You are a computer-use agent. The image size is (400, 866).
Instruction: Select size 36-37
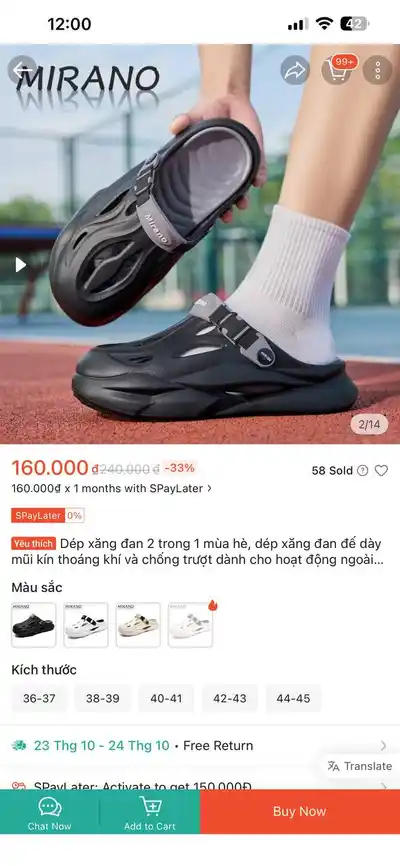pos(39,698)
